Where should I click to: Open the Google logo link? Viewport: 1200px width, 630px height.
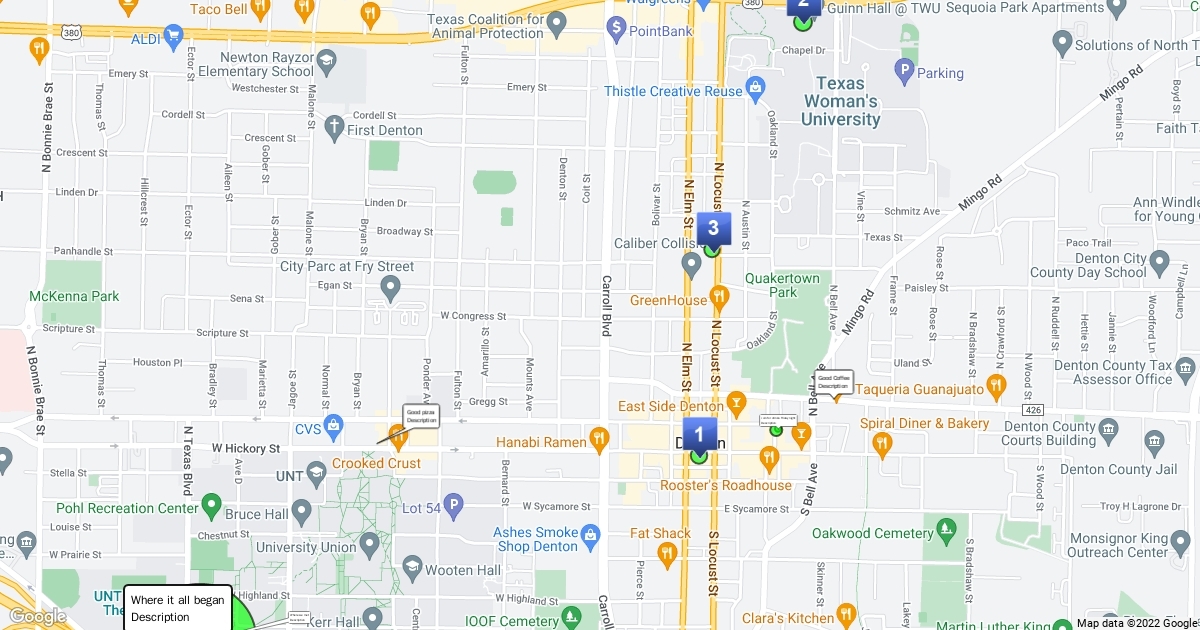[37, 616]
